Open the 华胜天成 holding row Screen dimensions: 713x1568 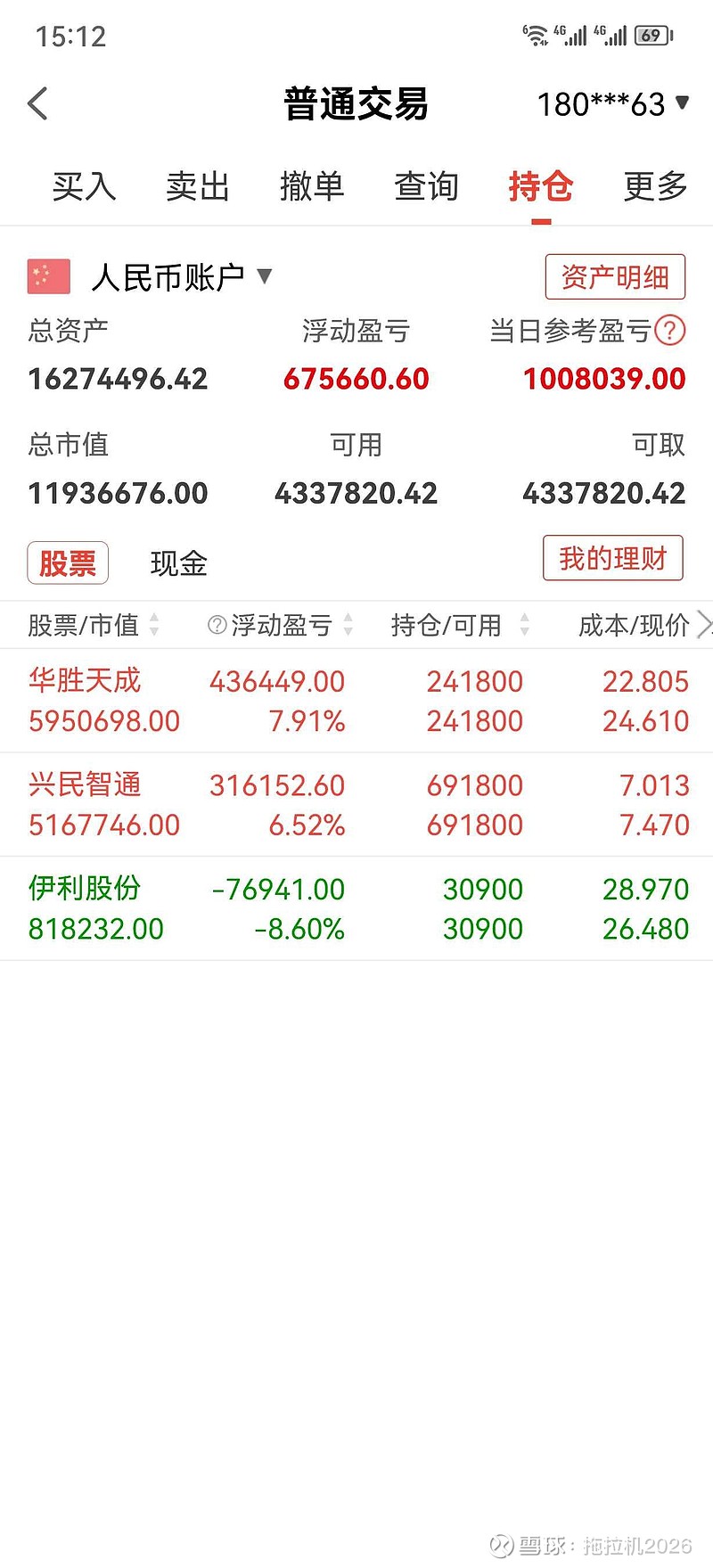coord(356,701)
